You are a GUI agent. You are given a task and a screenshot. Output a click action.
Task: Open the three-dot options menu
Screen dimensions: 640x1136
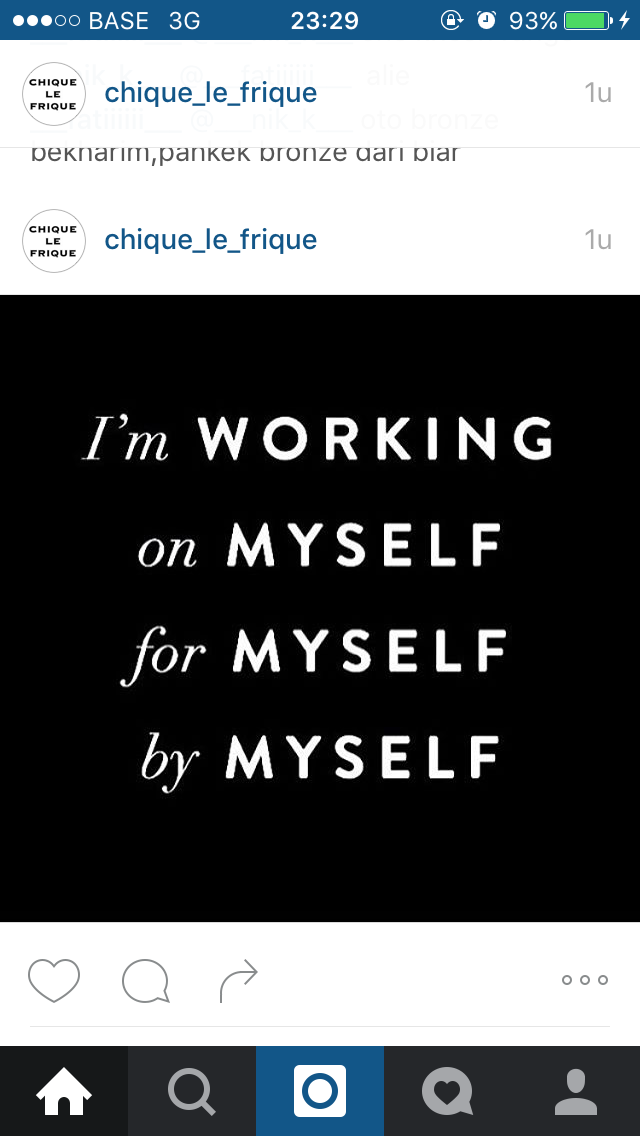(x=584, y=980)
